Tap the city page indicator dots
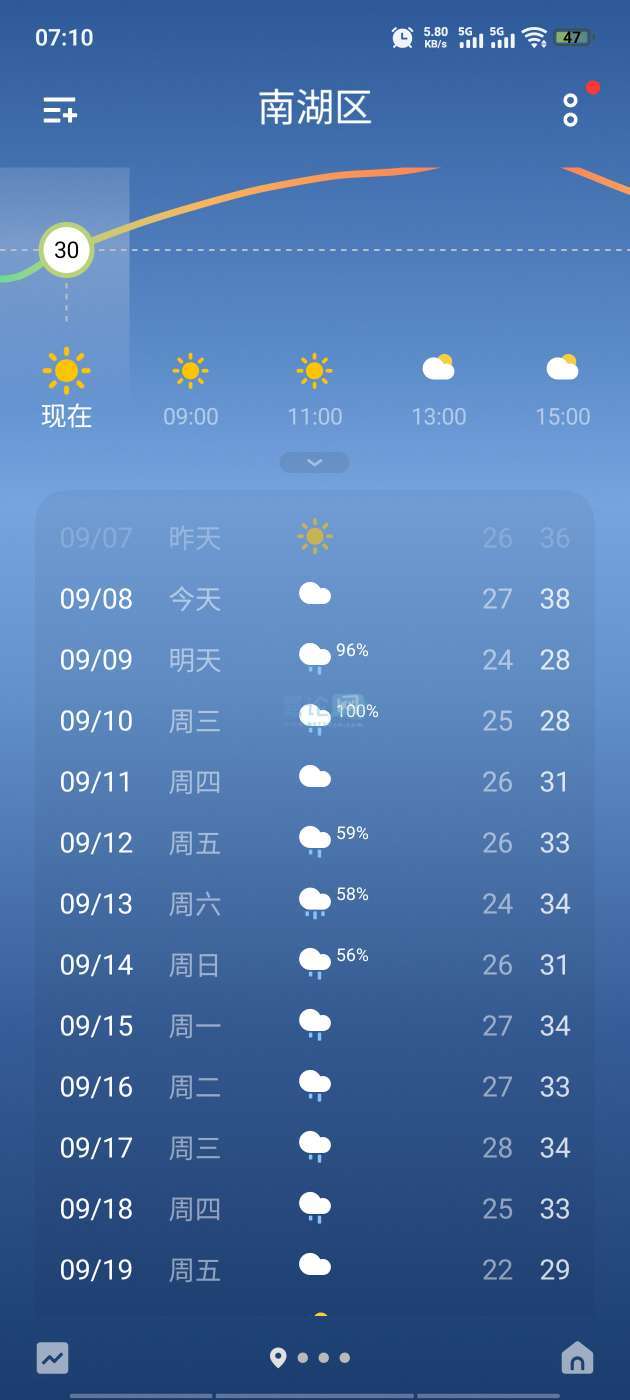The height and width of the screenshot is (1400, 630). [312, 1358]
